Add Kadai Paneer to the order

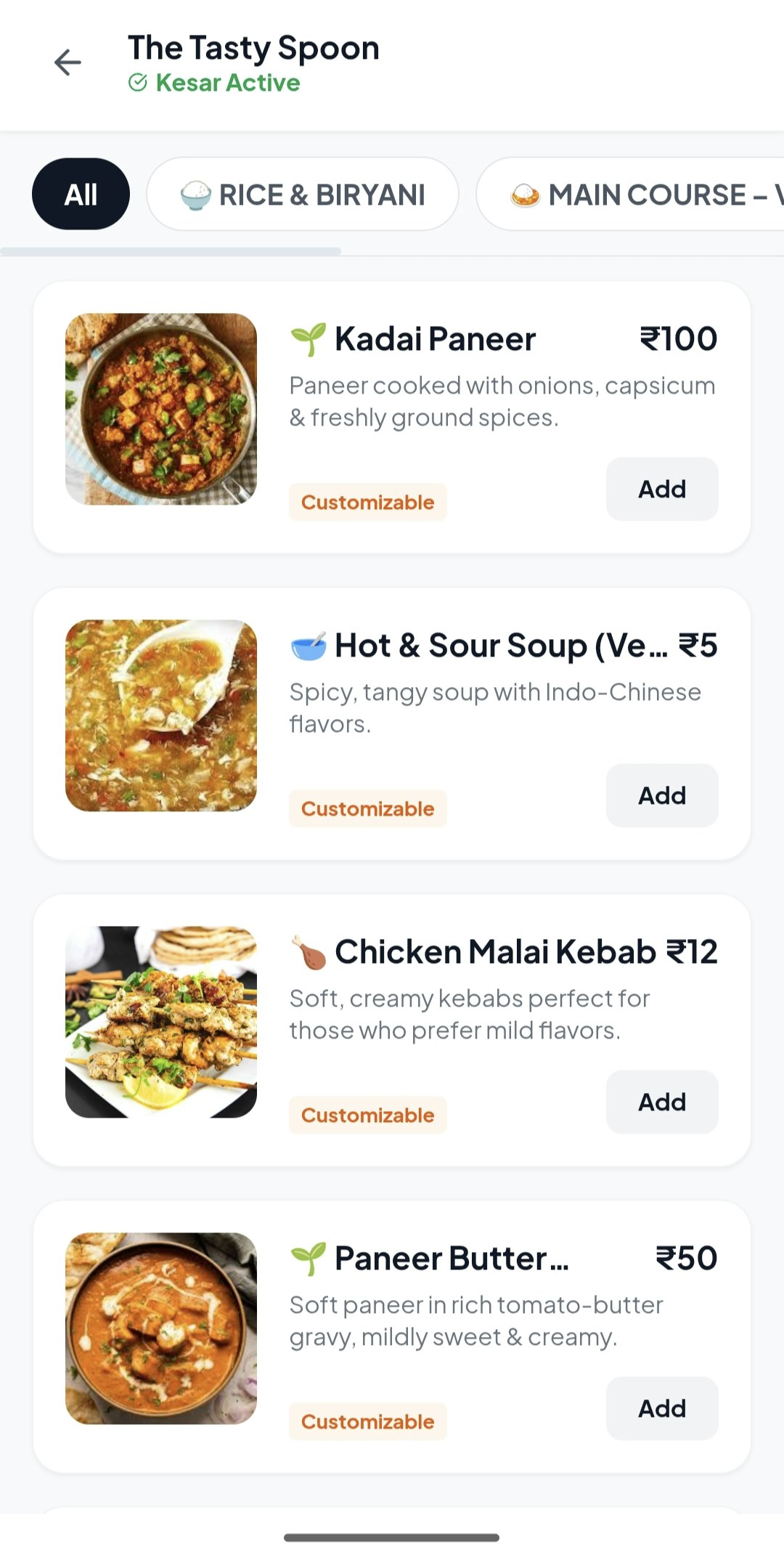coord(661,489)
